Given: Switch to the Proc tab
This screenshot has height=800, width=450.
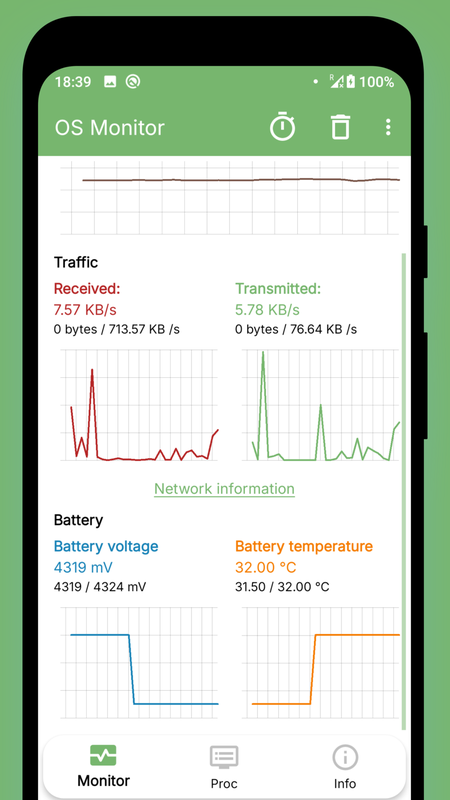Looking at the screenshot, I should [224, 767].
